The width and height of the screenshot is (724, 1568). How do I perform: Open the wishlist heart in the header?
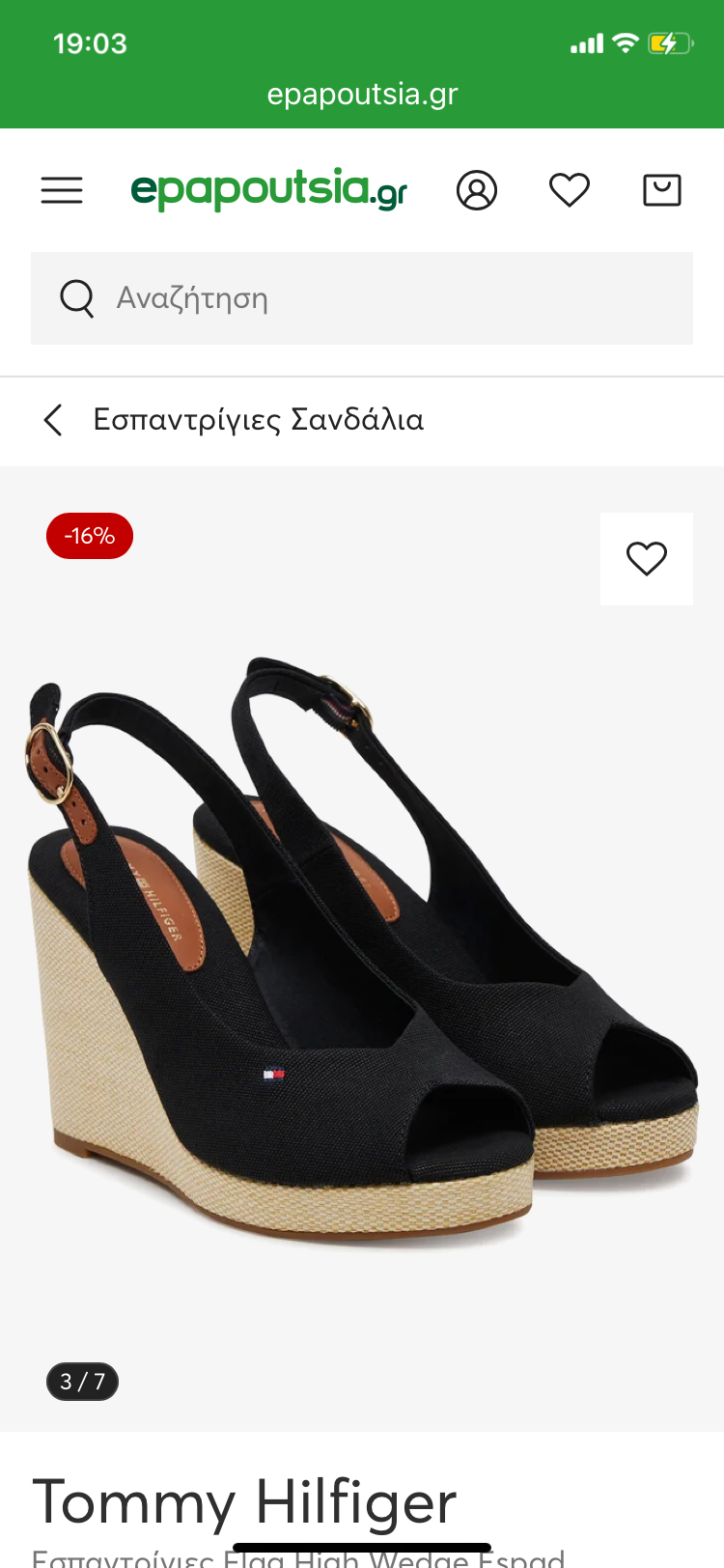[x=569, y=190]
